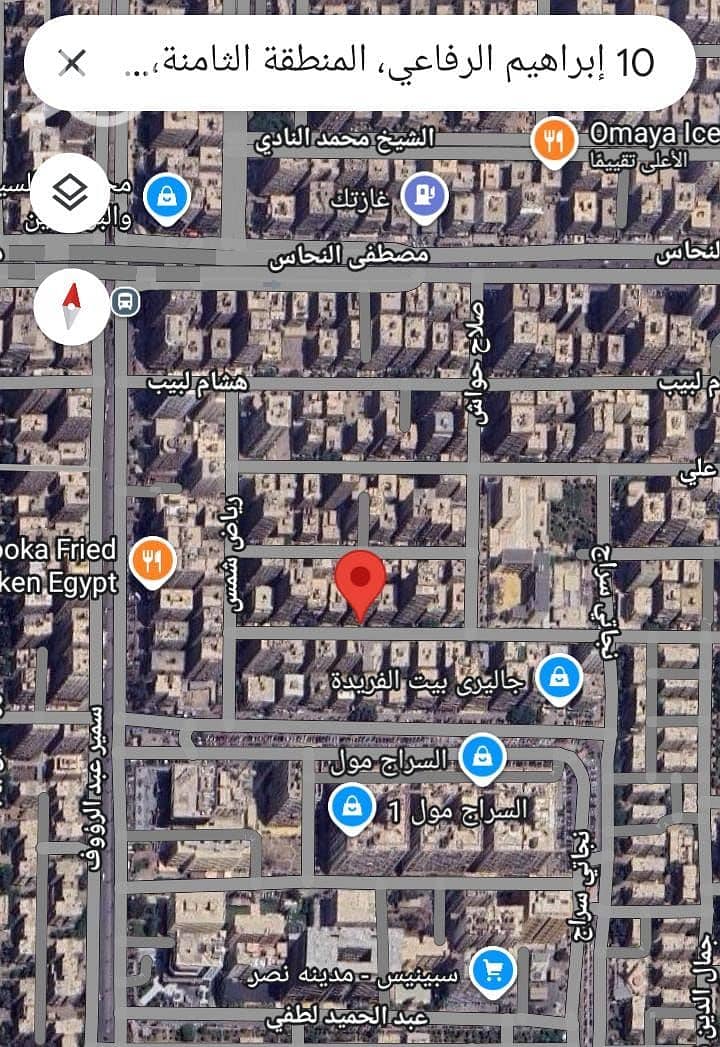Open the map layers button
This screenshot has width=720, height=1047.
click(x=70, y=193)
